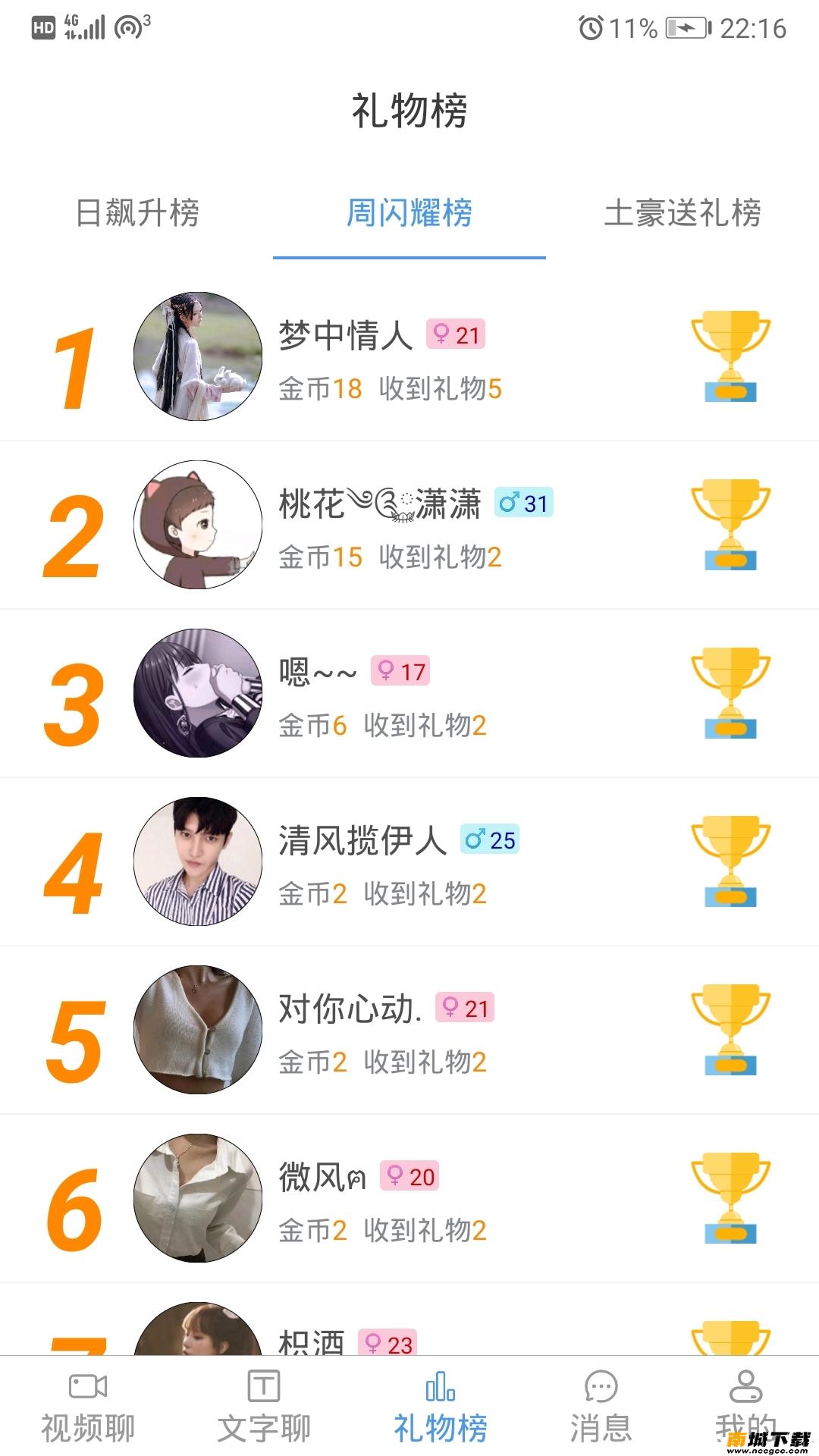Tap the row for 对你心动.
Viewport: 819px width, 1456px height.
point(409,1030)
